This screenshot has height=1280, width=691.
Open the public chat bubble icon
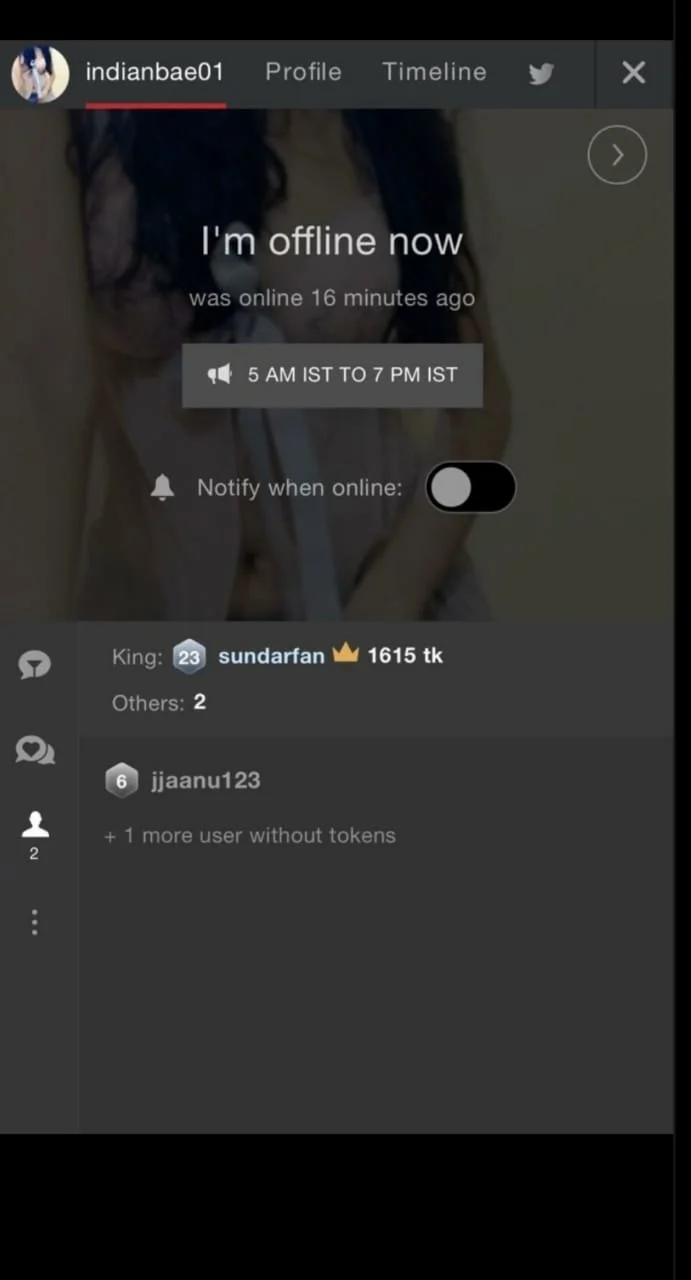[35, 665]
